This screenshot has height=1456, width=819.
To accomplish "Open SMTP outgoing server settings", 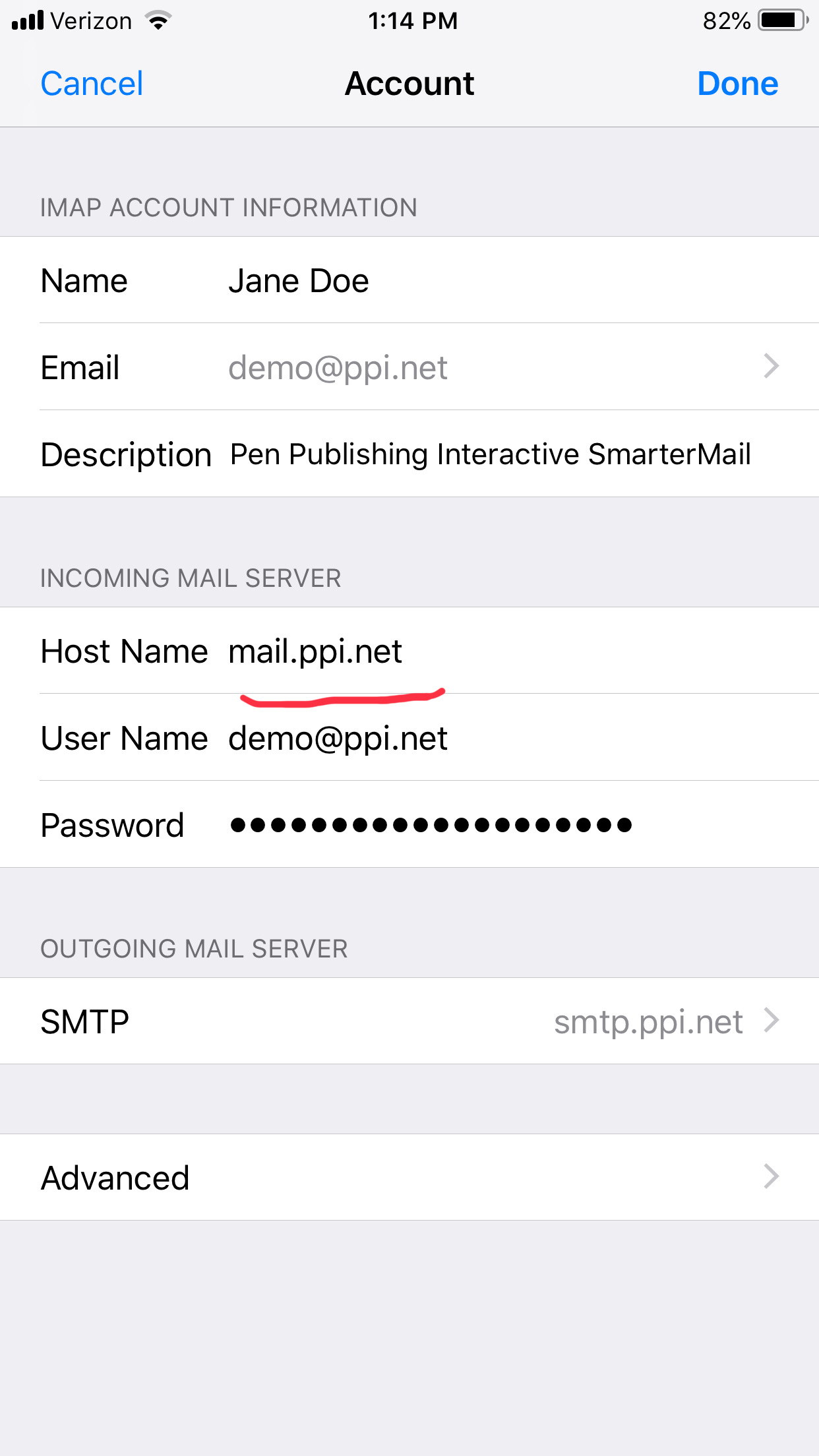I will 409,1021.
